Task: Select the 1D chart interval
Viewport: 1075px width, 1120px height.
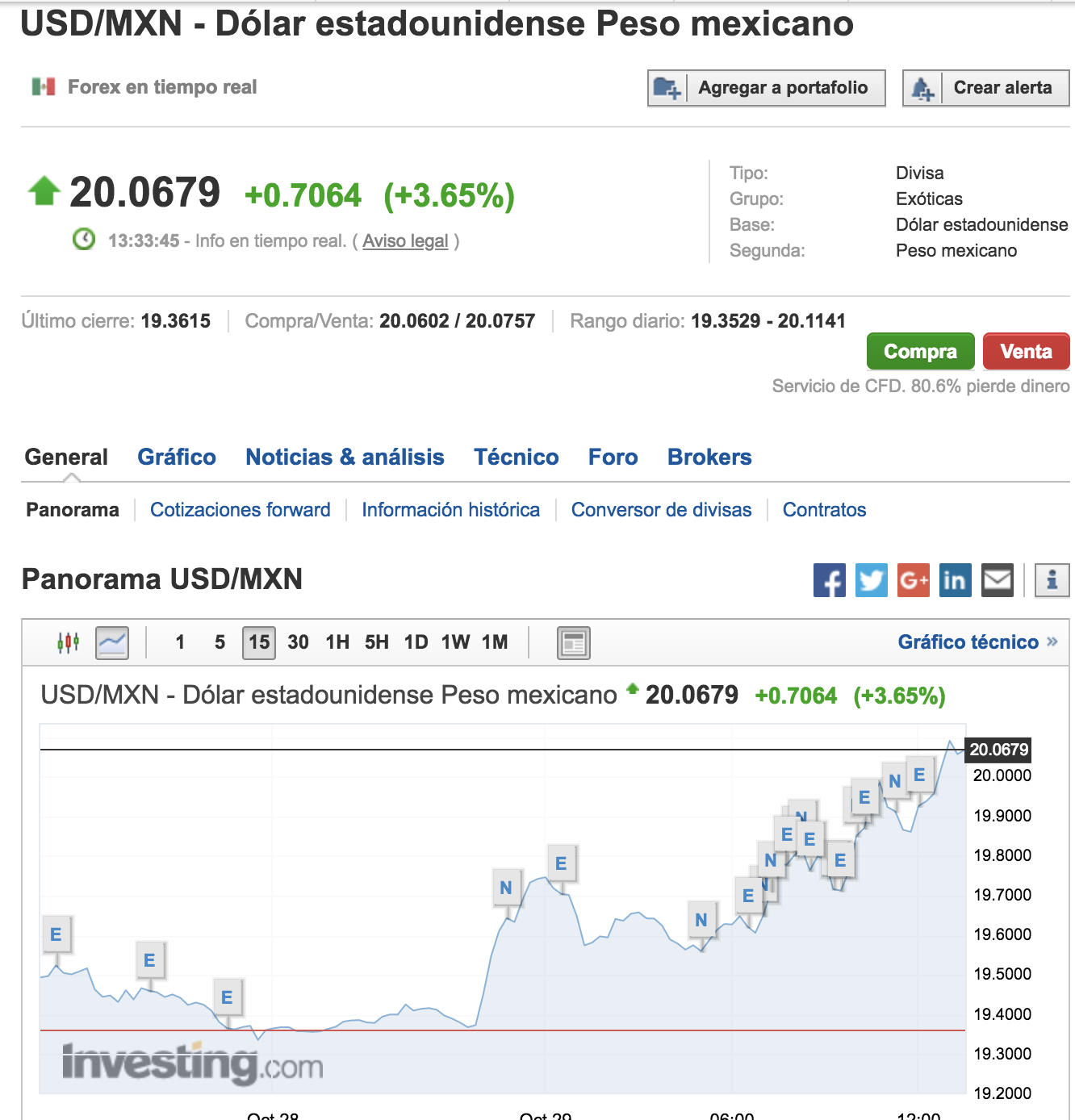Action: pyautogui.click(x=416, y=642)
